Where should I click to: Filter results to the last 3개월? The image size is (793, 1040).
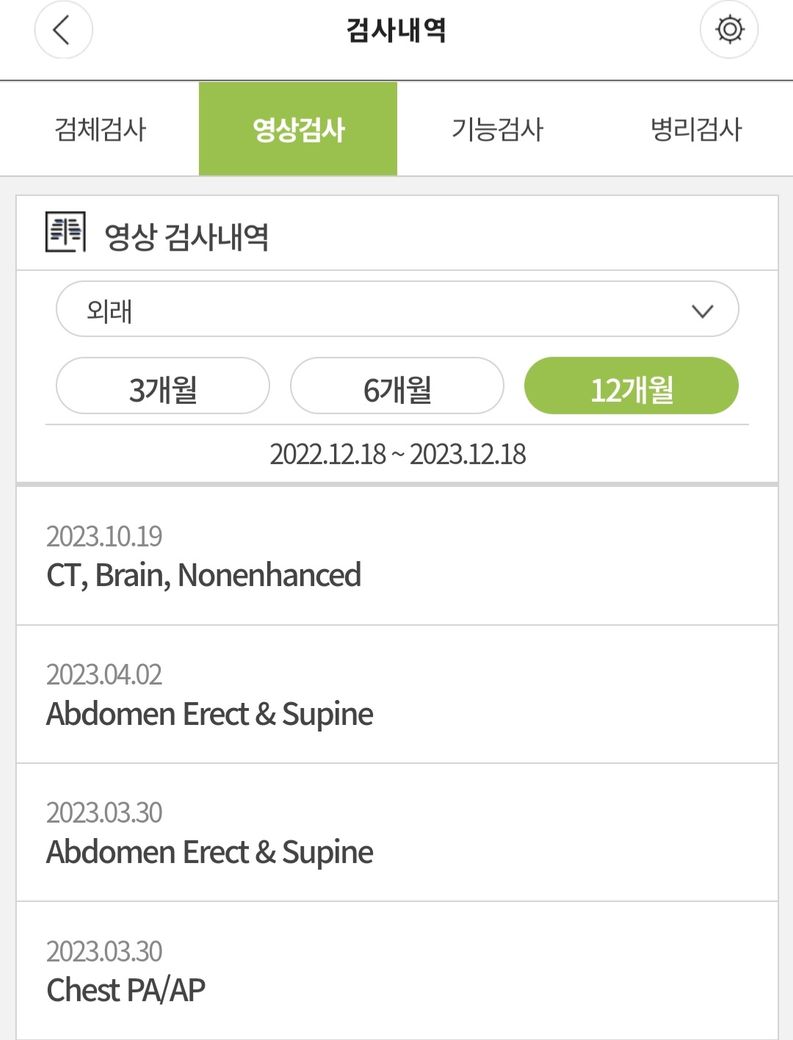(x=163, y=386)
